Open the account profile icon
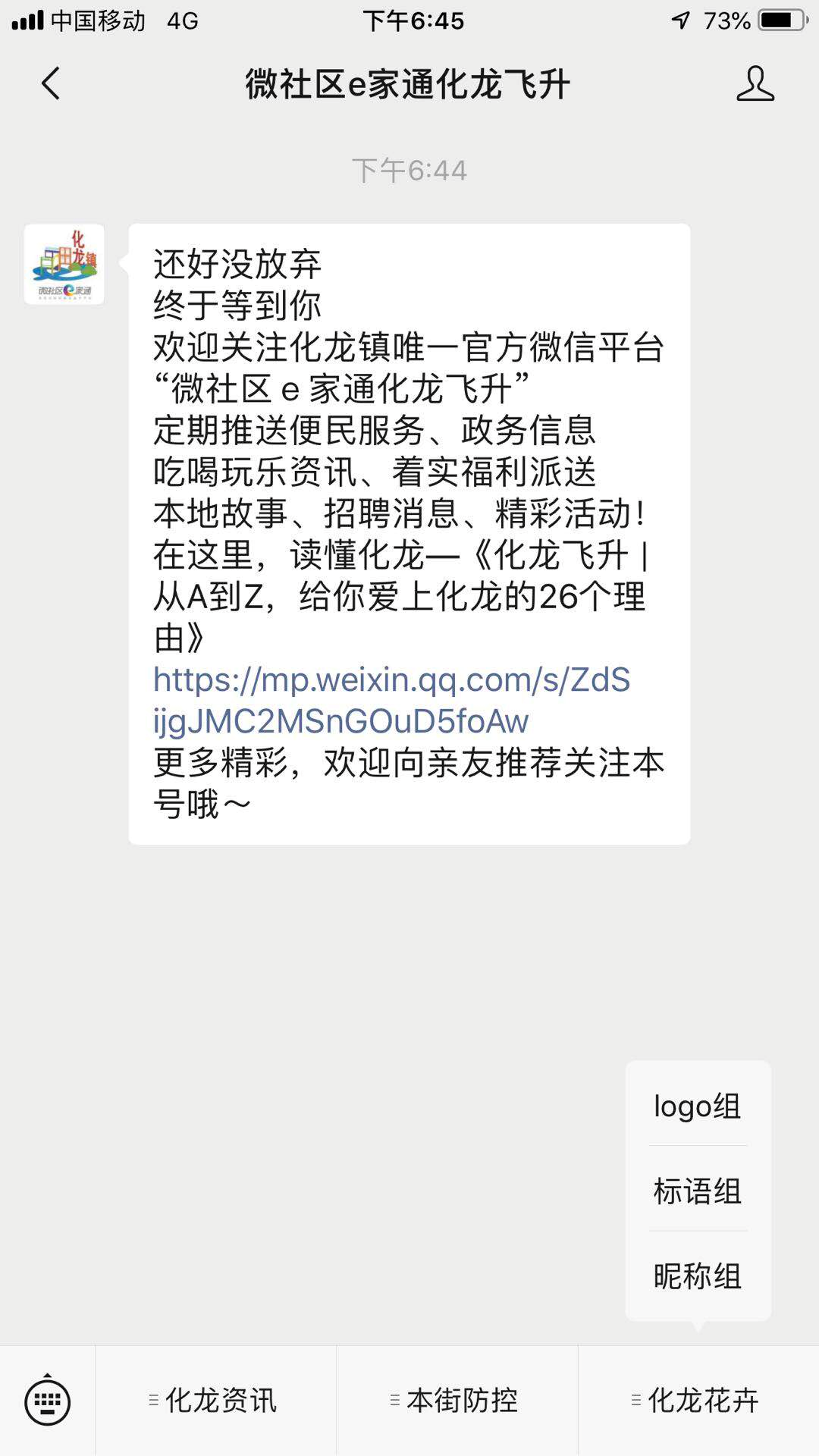The image size is (819, 1456). tap(755, 83)
